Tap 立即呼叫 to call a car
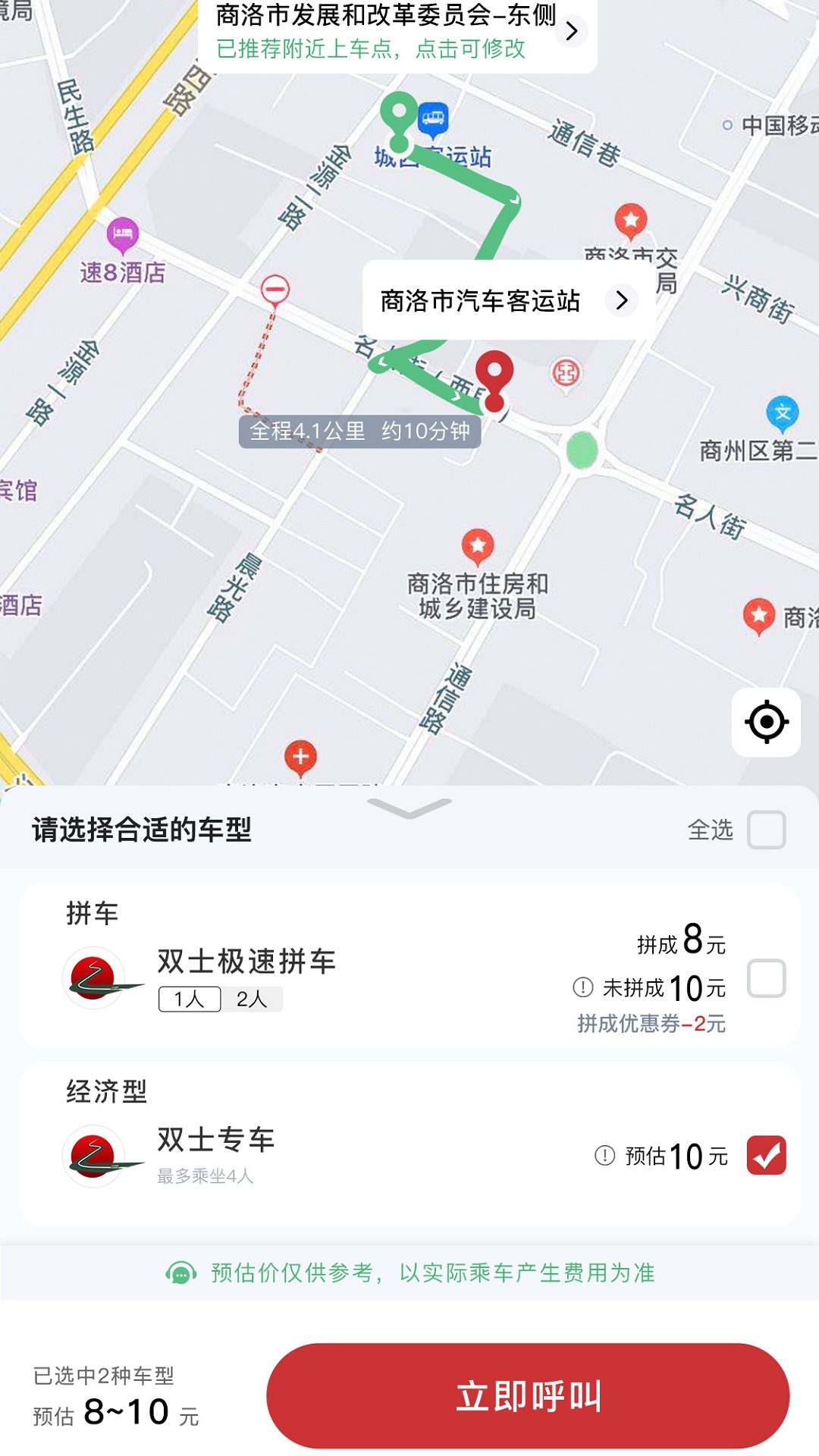The height and width of the screenshot is (1456, 819). (x=528, y=1396)
